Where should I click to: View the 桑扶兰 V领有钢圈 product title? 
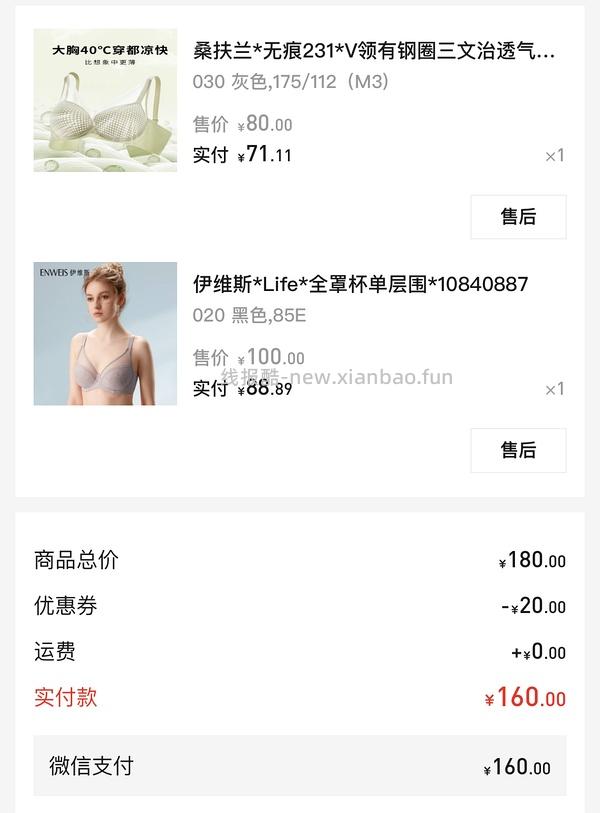[x=373, y=51]
